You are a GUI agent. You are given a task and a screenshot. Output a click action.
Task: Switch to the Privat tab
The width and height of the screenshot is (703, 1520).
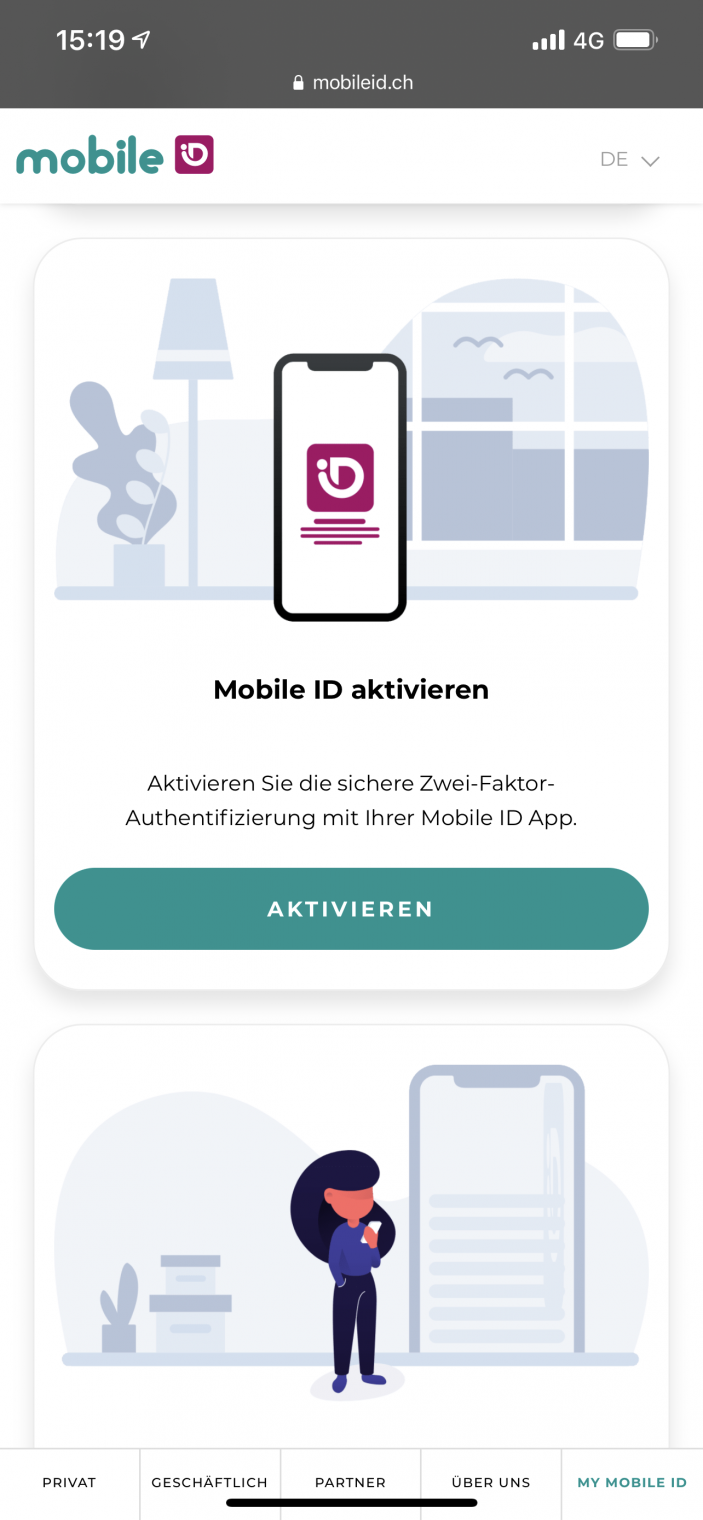pos(69,1482)
